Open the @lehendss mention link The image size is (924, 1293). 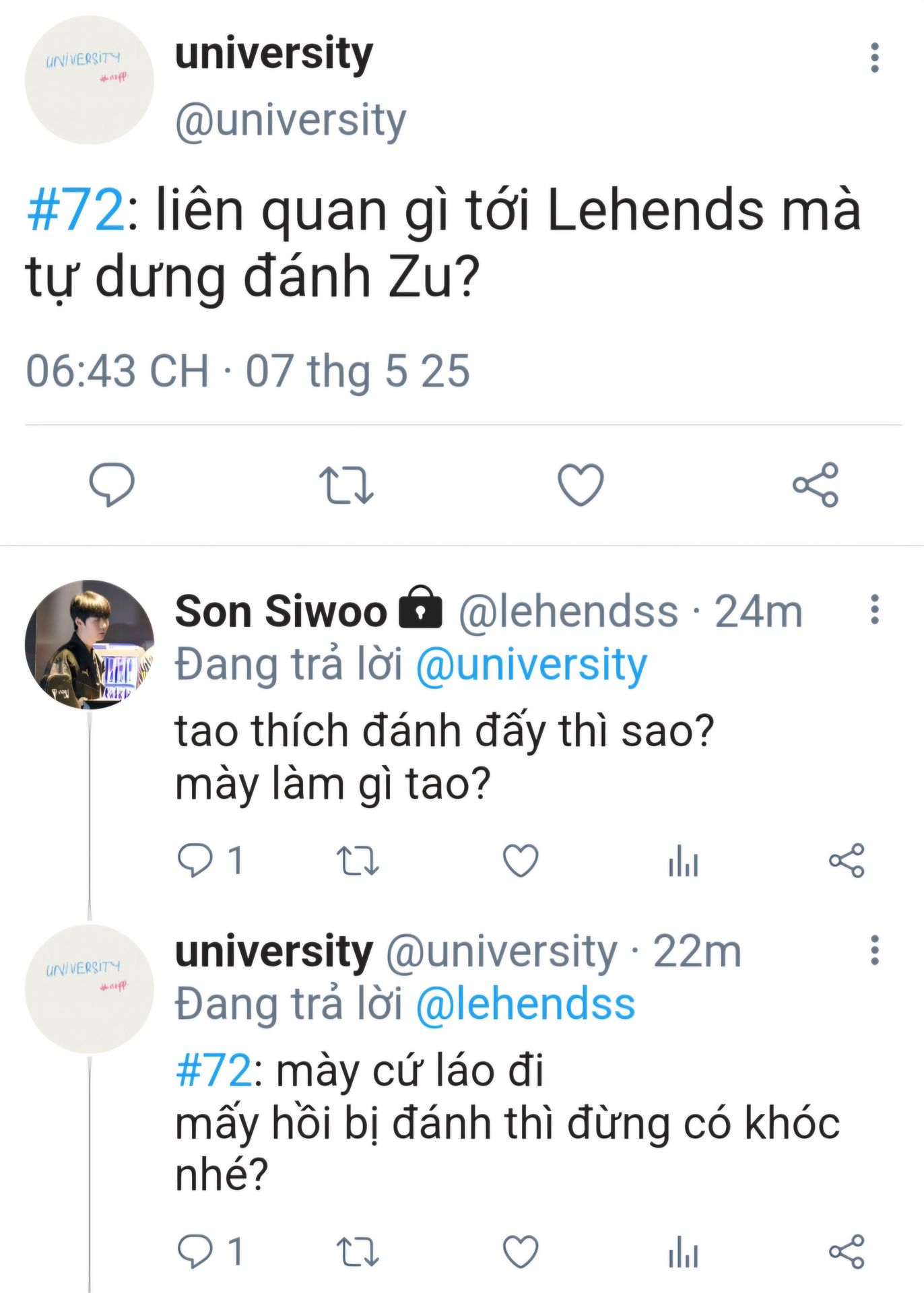(x=525, y=1004)
